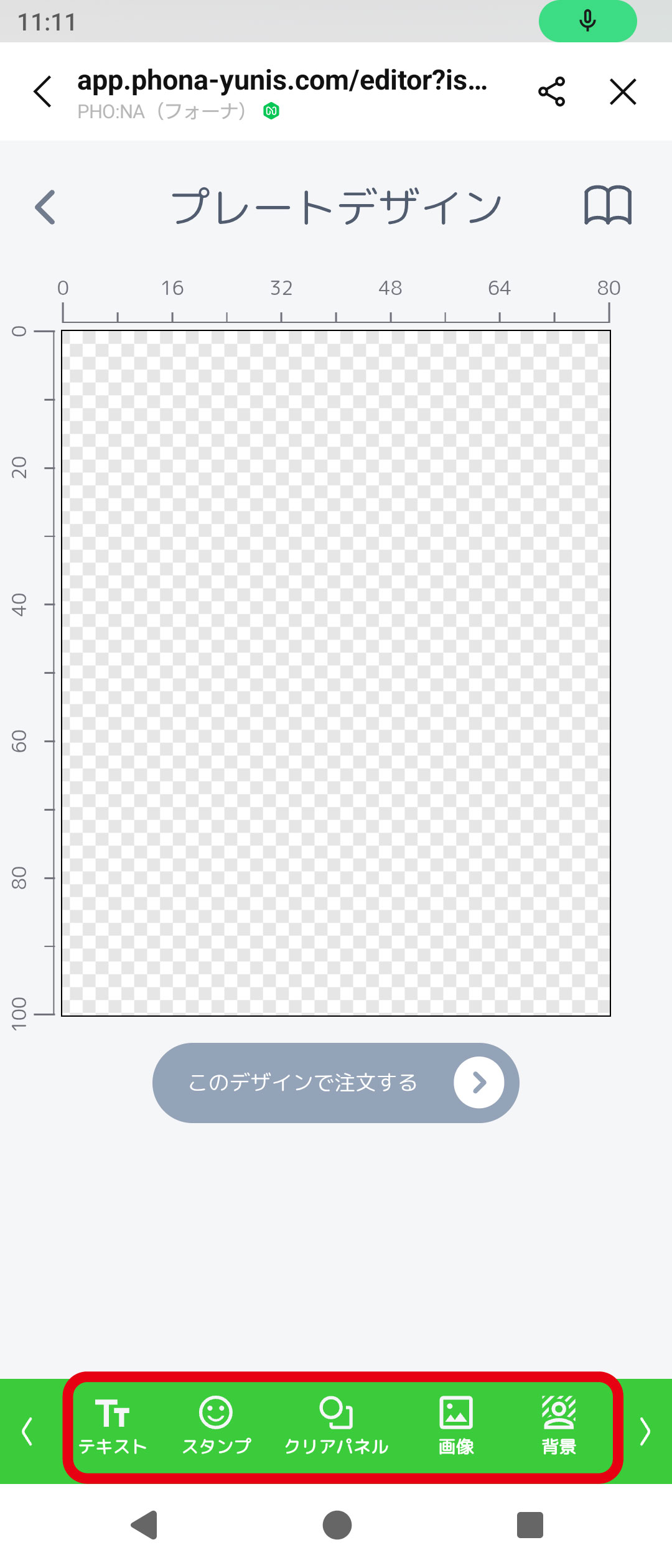Close the browser window

tap(623, 92)
